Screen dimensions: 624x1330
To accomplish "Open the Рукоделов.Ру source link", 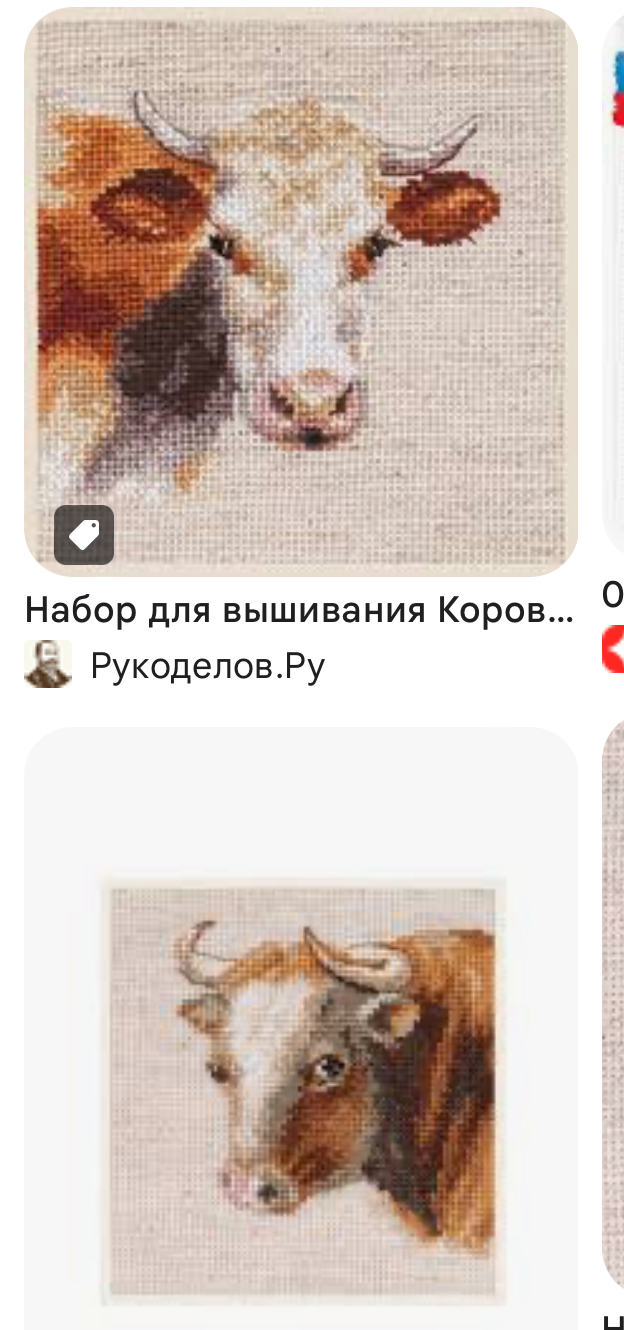I will click(x=207, y=665).
